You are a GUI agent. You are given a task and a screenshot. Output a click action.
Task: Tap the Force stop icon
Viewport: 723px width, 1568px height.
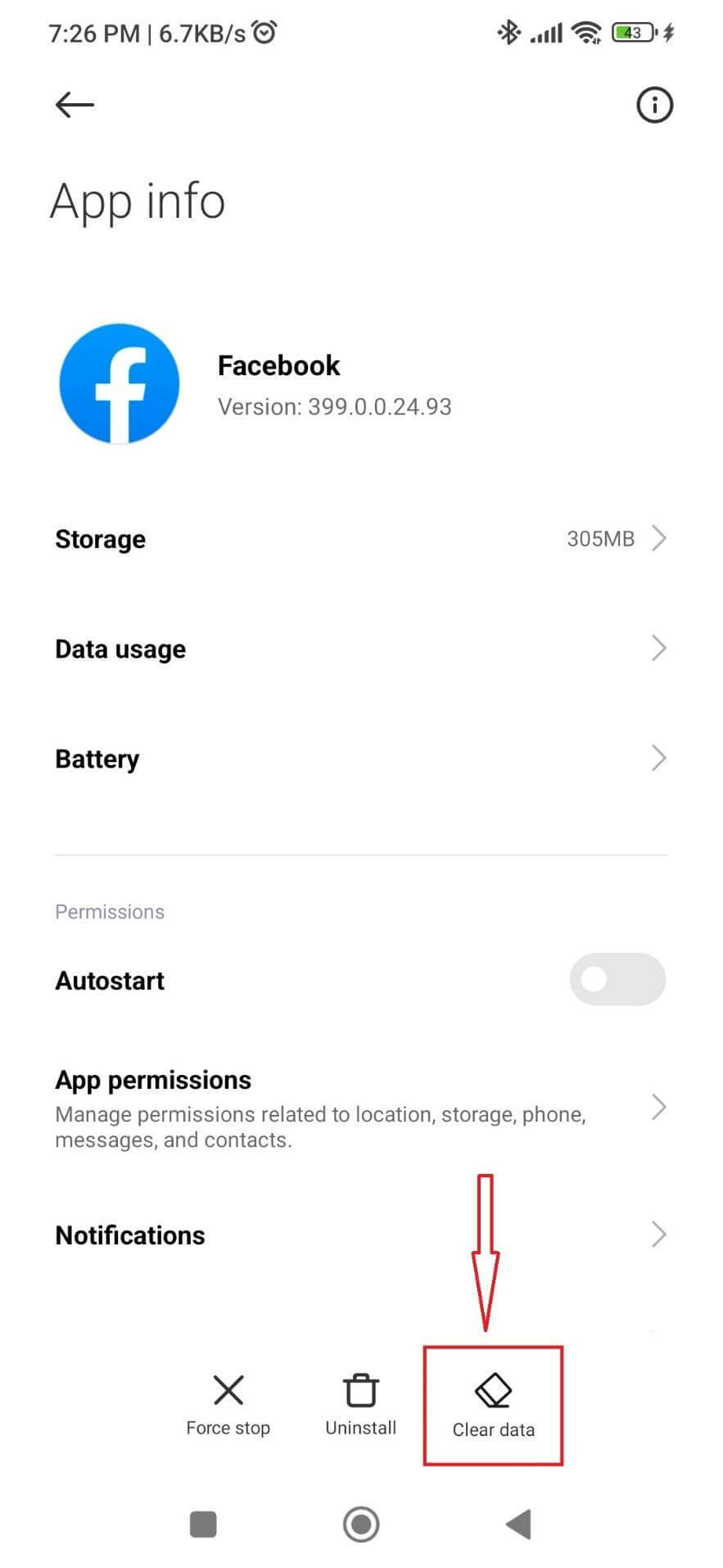pyautogui.click(x=228, y=1389)
